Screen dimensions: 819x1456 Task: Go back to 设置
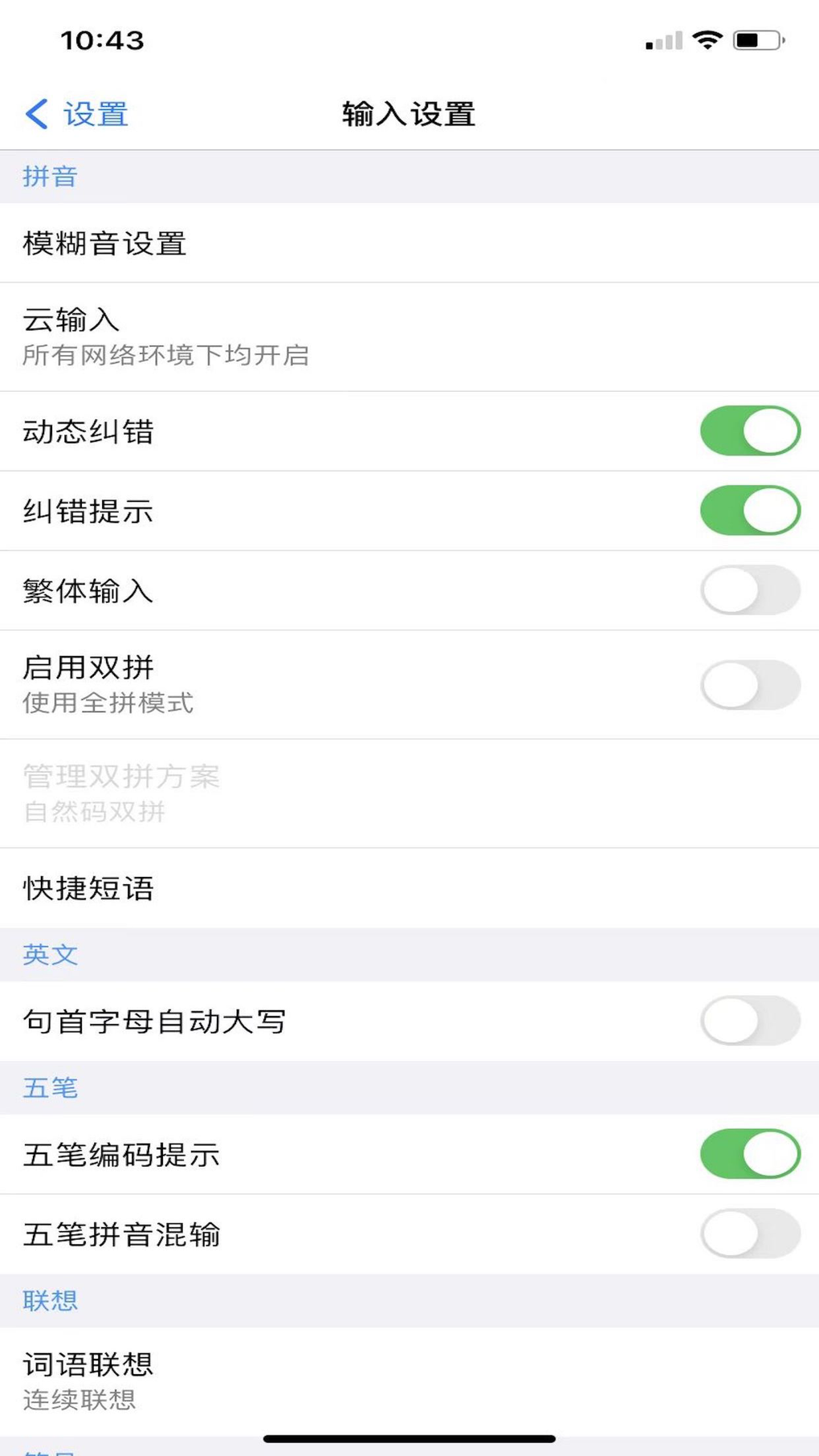pos(77,114)
